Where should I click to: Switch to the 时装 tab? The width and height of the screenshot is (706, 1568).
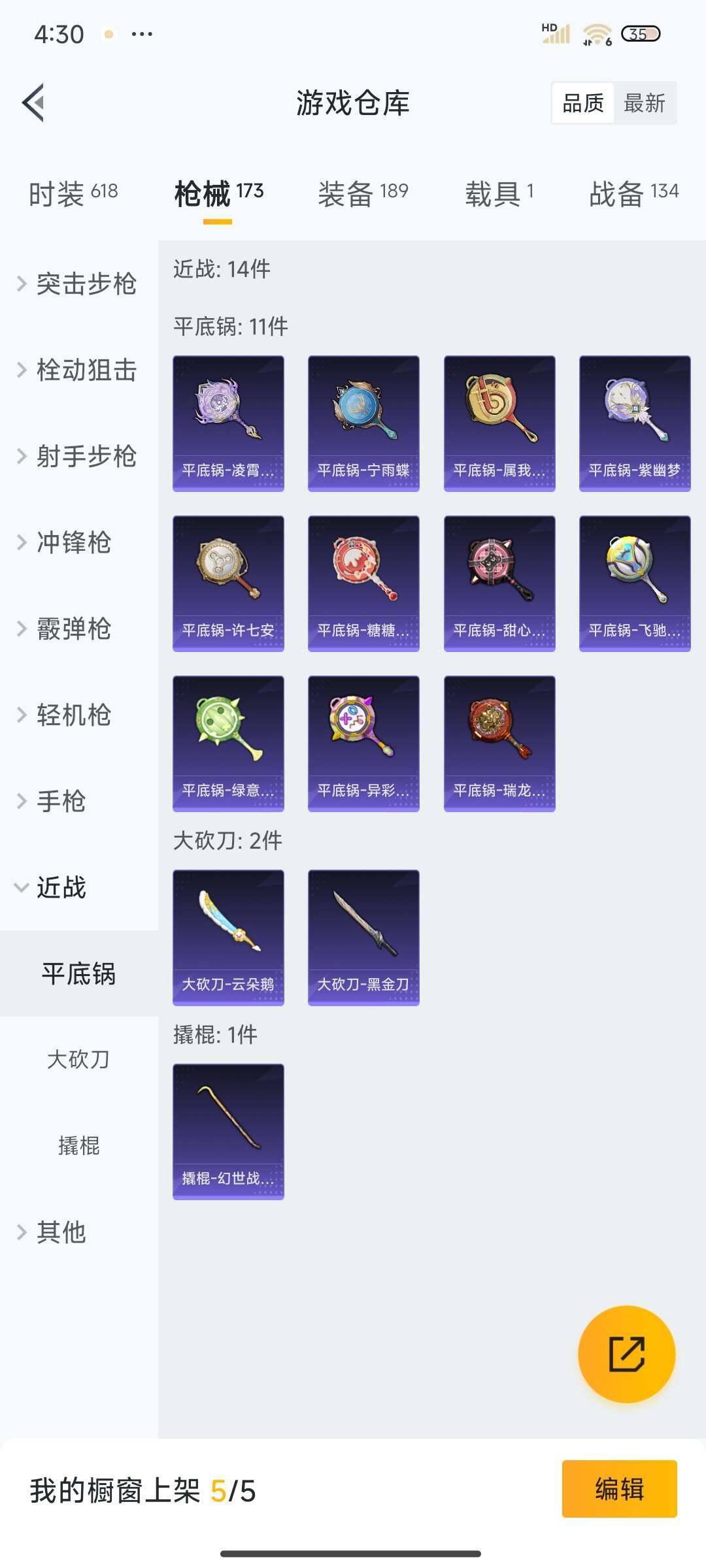click(x=73, y=193)
